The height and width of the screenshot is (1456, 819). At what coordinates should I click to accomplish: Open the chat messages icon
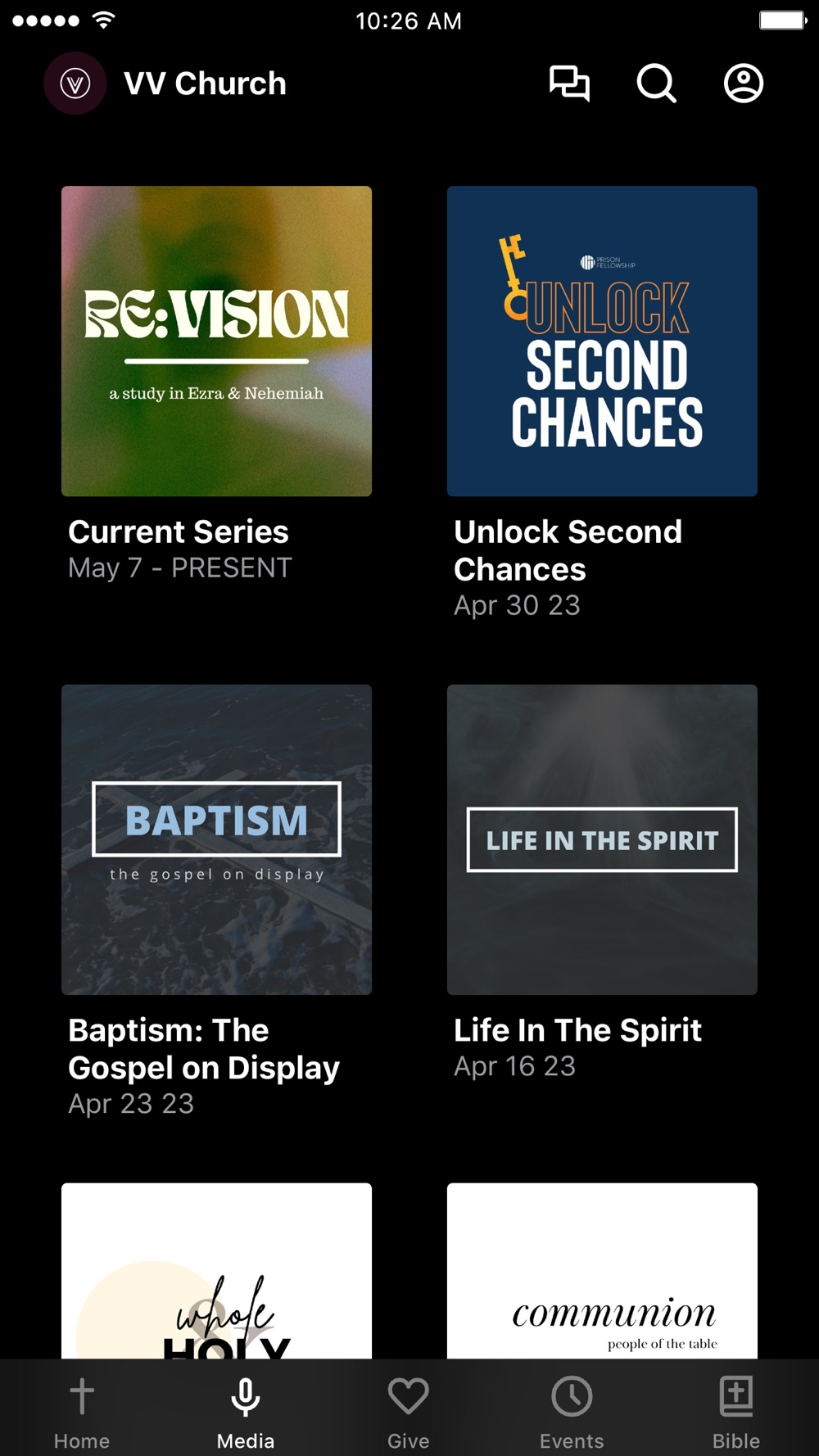tap(569, 84)
